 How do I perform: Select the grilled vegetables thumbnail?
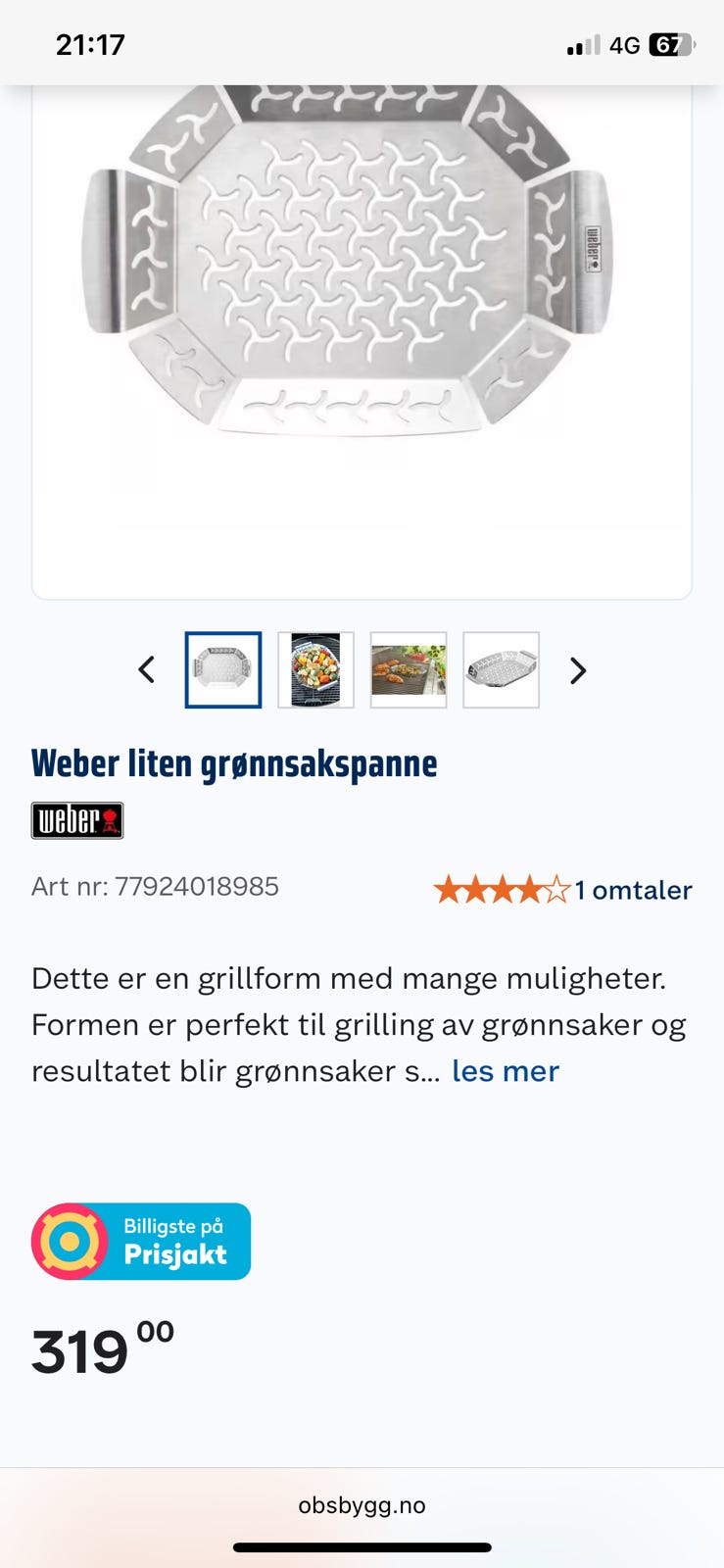(x=315, y=669)
